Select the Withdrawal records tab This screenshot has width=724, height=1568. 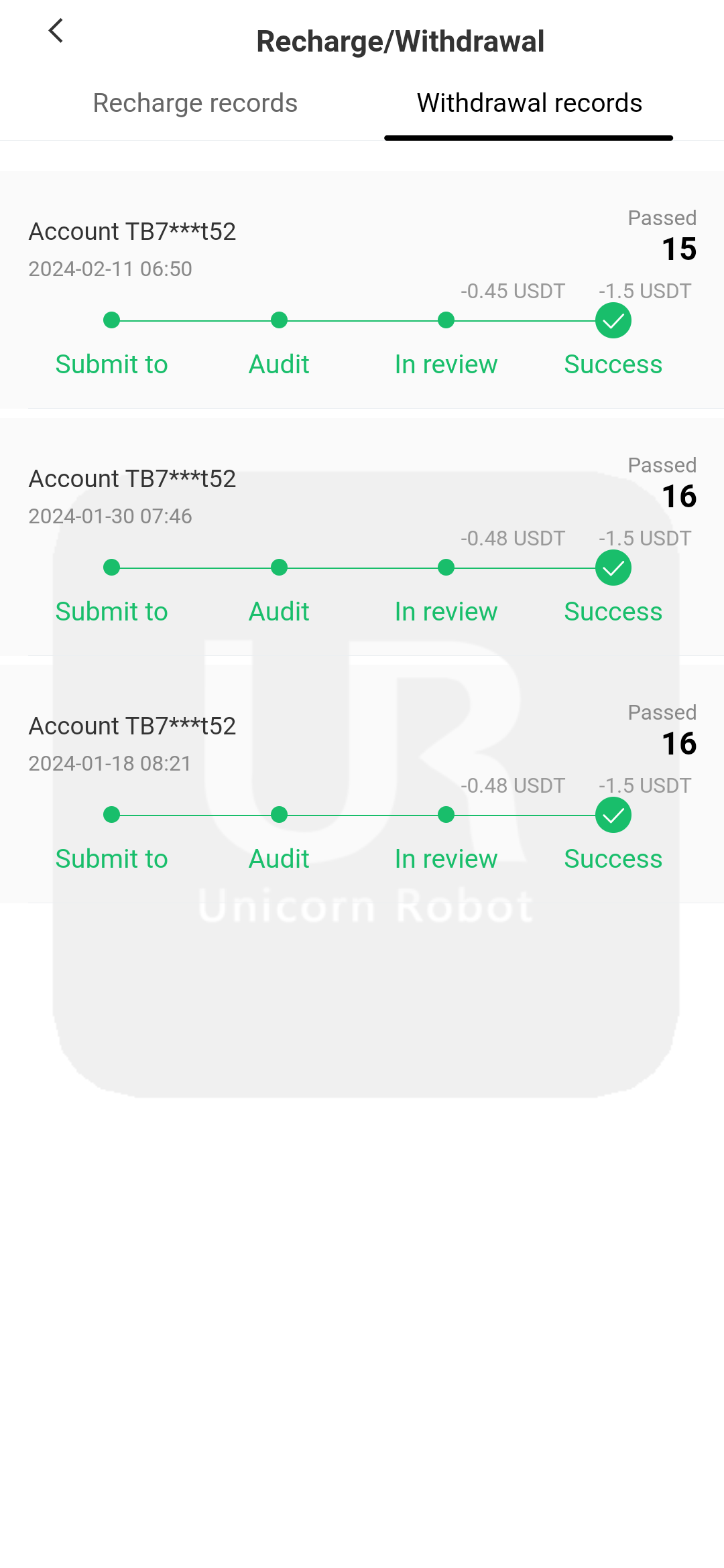(x=529, y=103)
